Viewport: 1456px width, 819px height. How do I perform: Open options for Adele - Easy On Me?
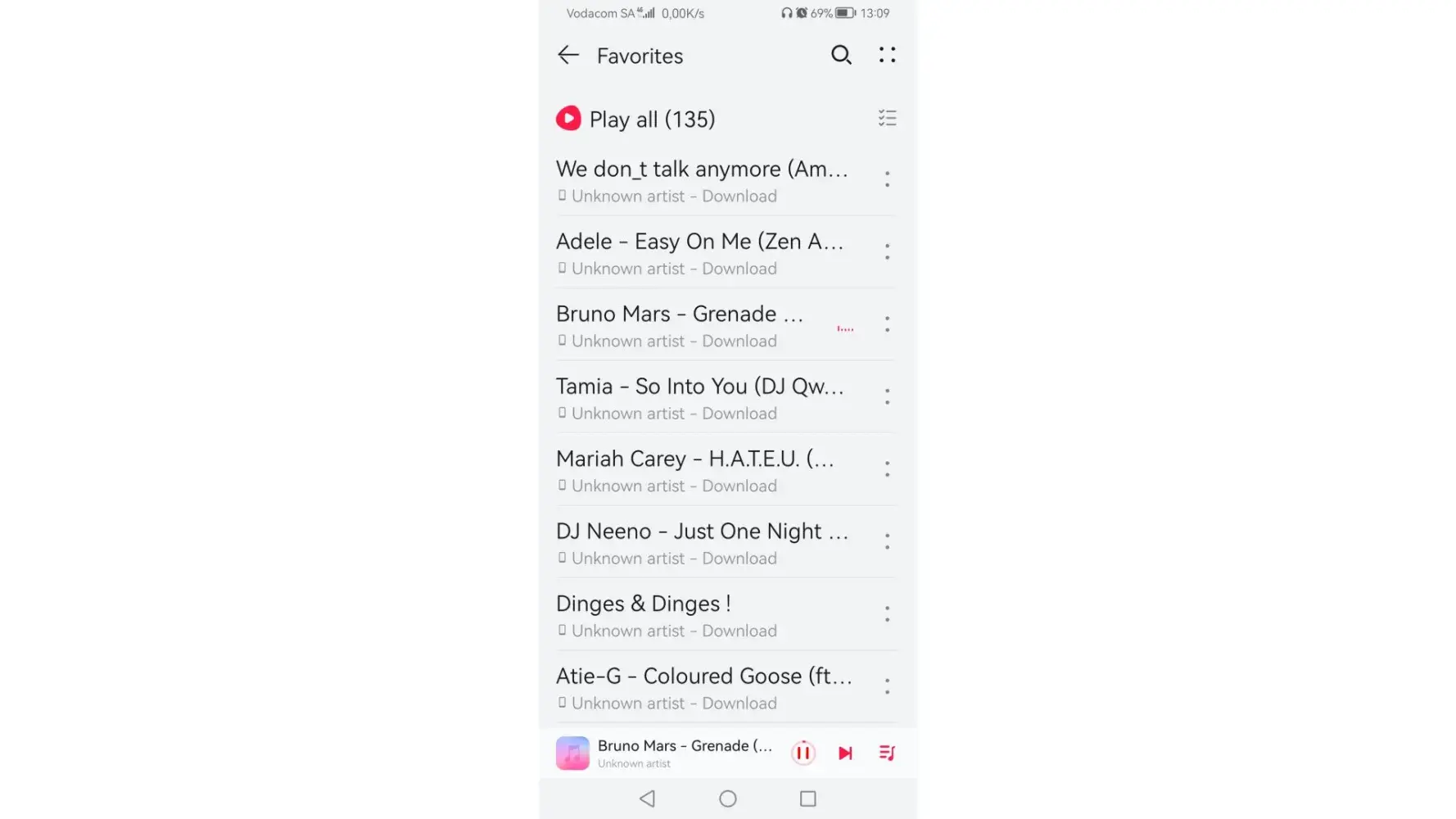pos(887,252)
